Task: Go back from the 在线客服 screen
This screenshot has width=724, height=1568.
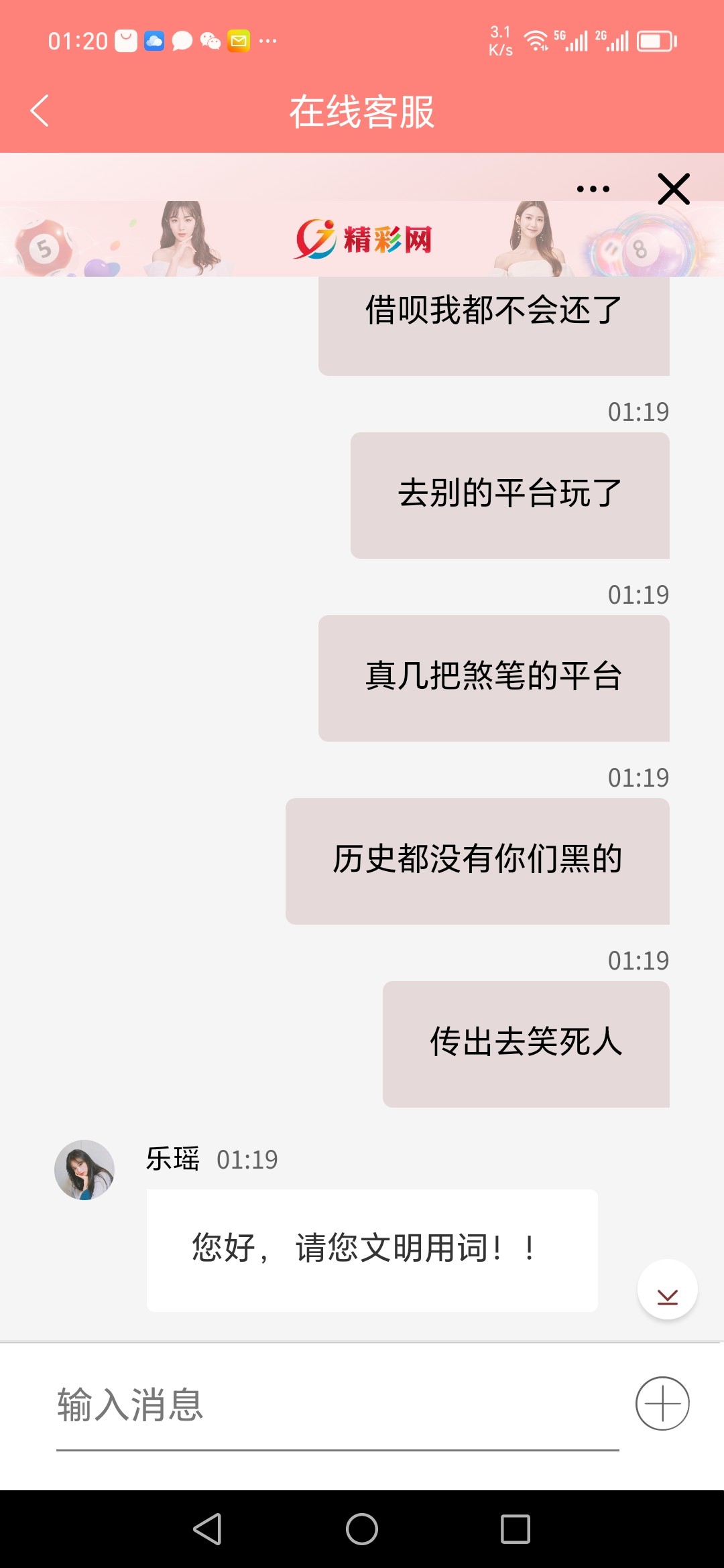Action: click(40, 111)
